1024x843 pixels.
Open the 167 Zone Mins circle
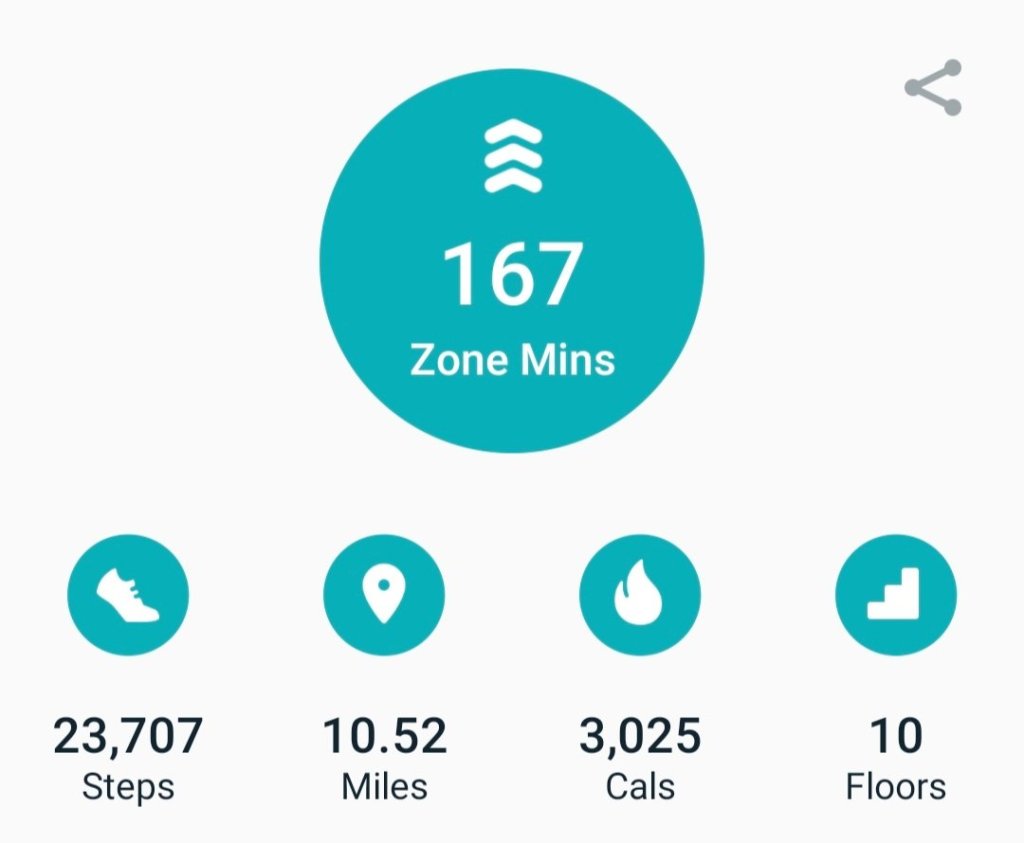coord(511,261)
